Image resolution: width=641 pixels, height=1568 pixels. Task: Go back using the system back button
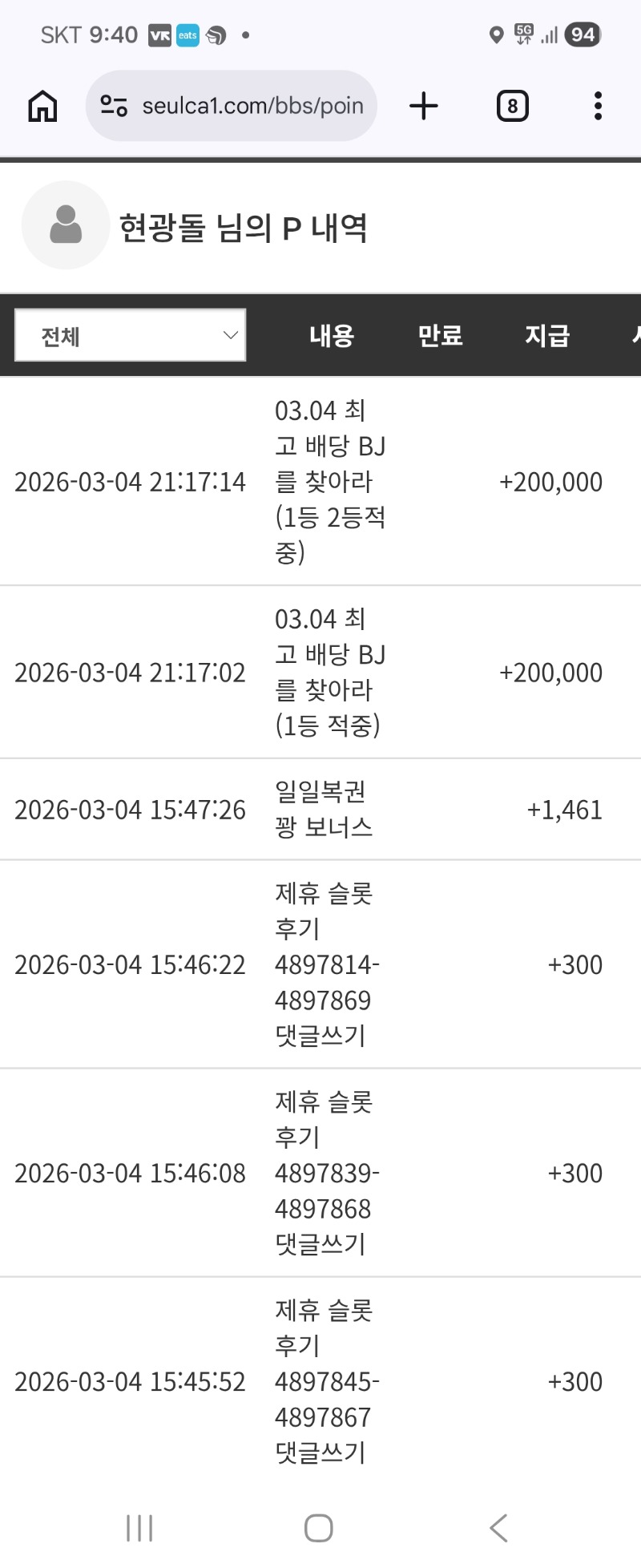click(x=498, y=1528)
